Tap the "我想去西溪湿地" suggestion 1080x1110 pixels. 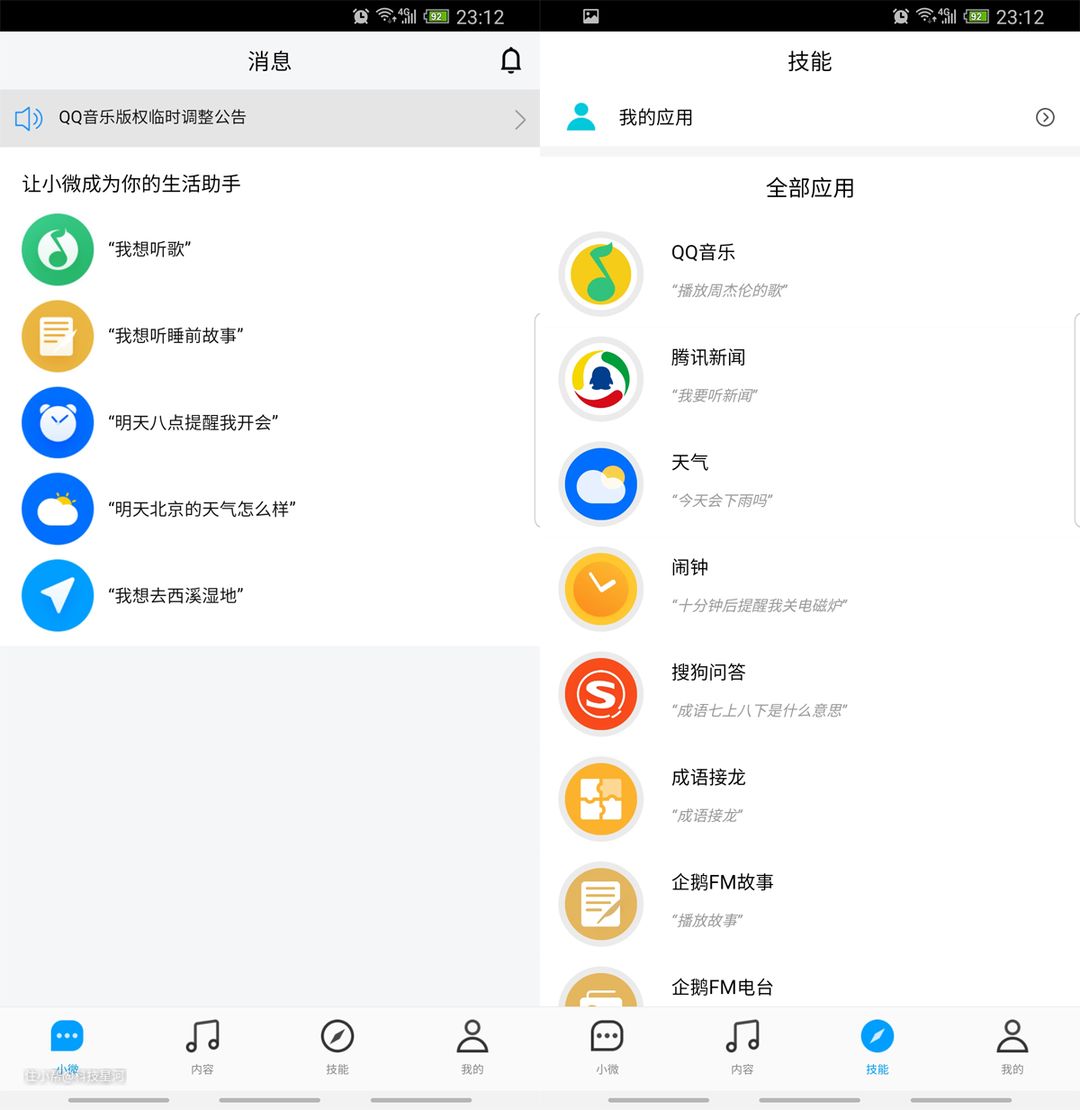175,596
